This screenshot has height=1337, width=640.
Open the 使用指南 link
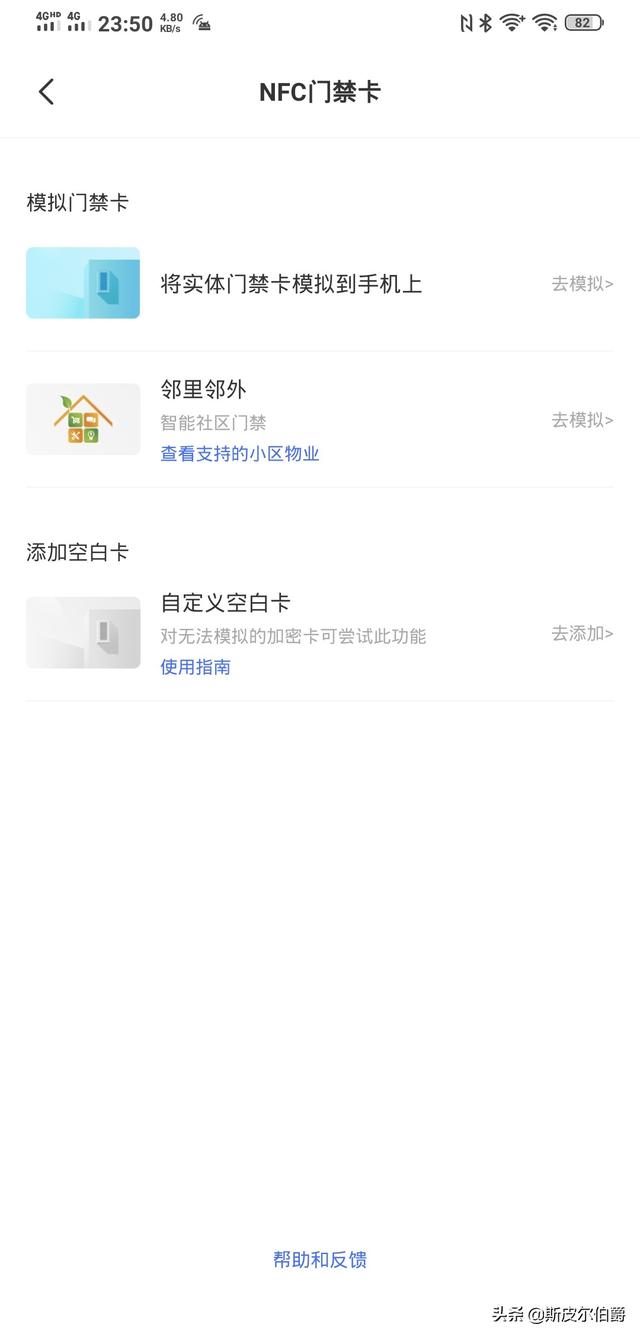196,666
